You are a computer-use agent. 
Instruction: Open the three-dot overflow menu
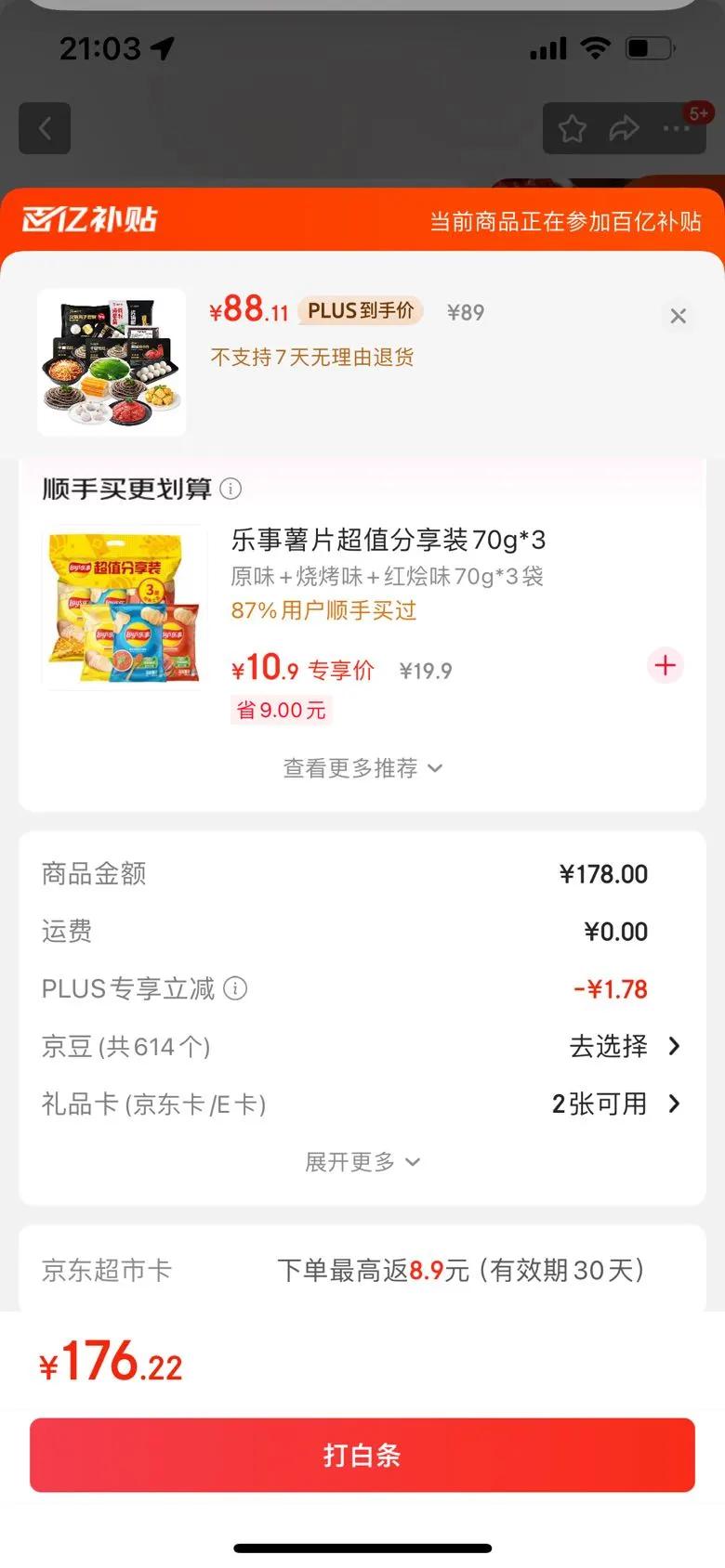[x=676, y=128]
